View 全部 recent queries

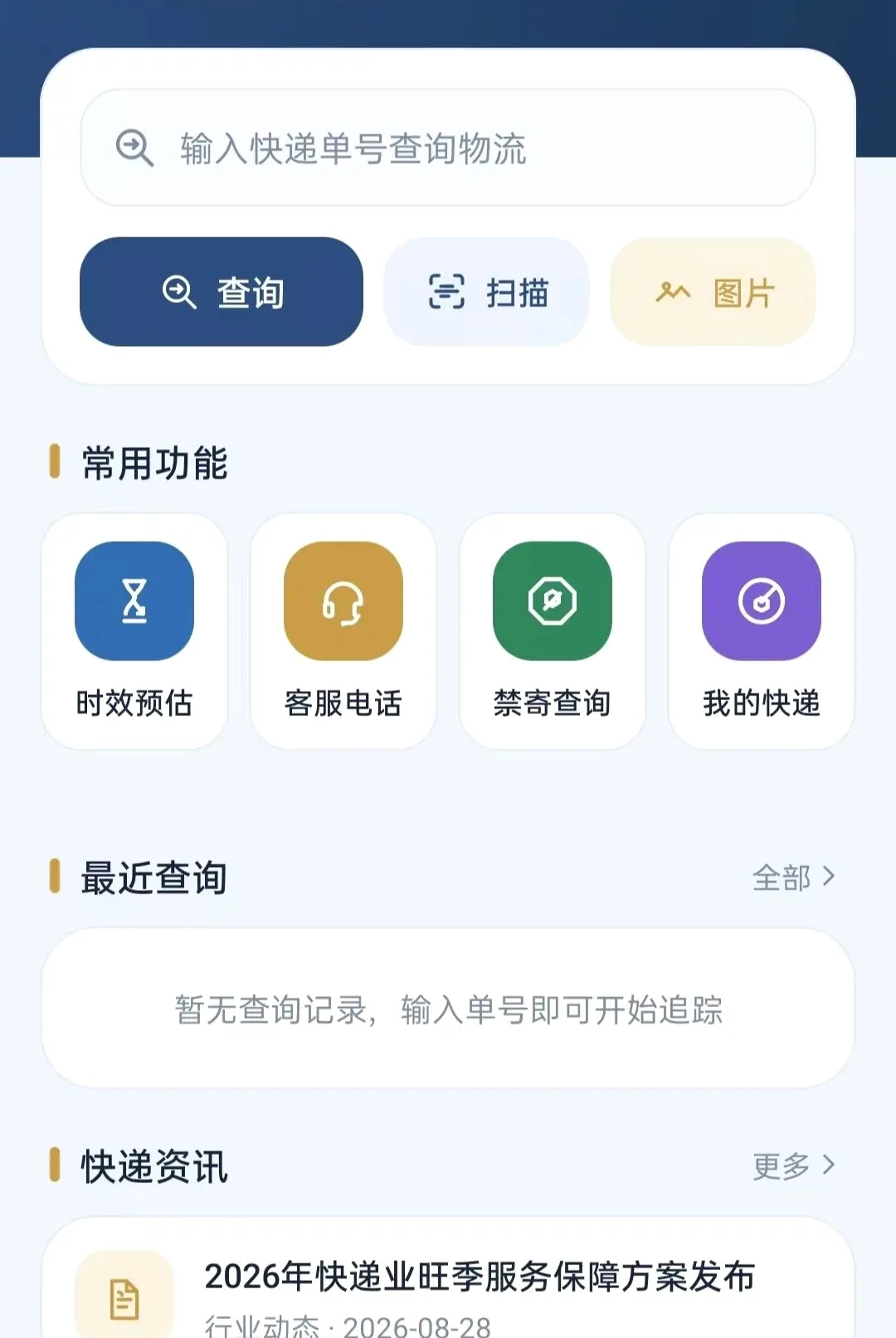[x=794, y=877]
